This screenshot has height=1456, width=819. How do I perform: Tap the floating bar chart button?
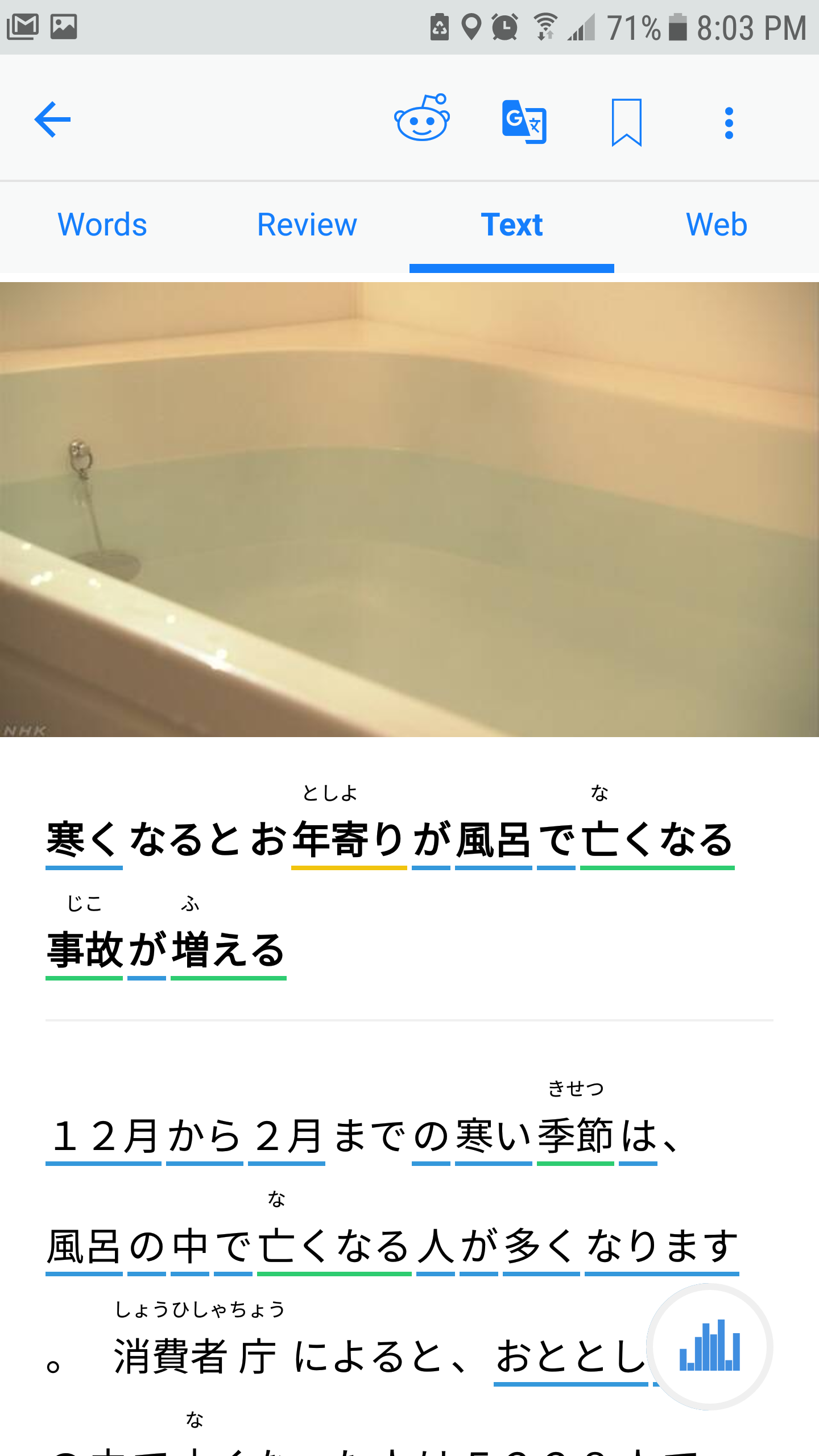pyautogui.click(x=710, y=1346)
